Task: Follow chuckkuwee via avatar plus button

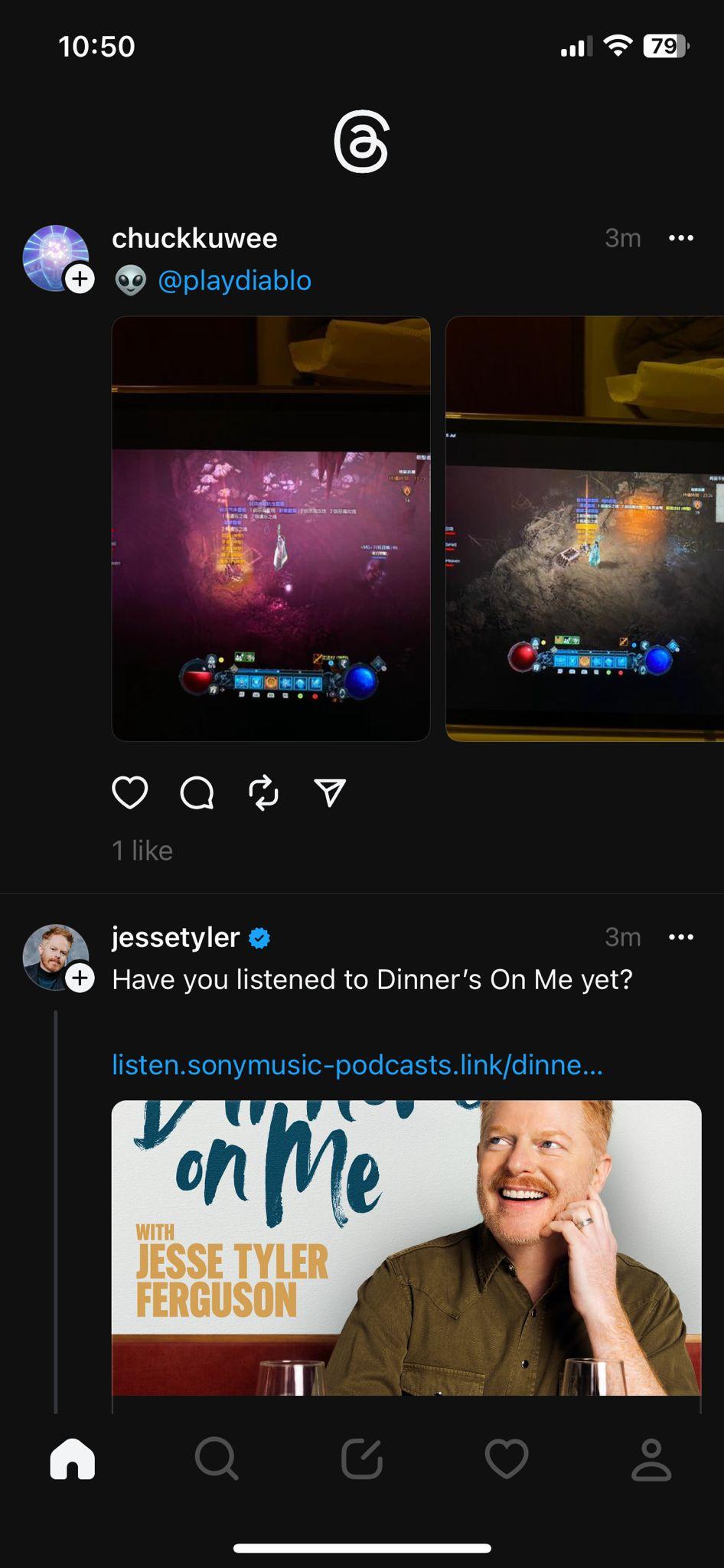Action: pos(80,279)
